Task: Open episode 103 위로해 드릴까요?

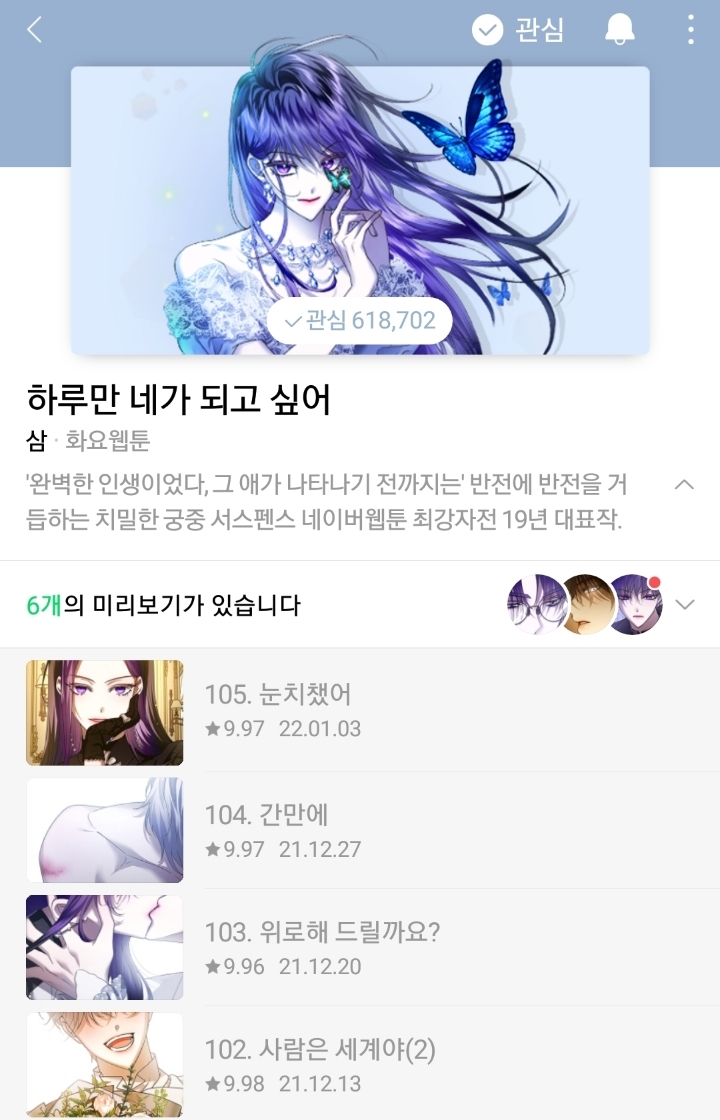Action: [x=320, y=930]
